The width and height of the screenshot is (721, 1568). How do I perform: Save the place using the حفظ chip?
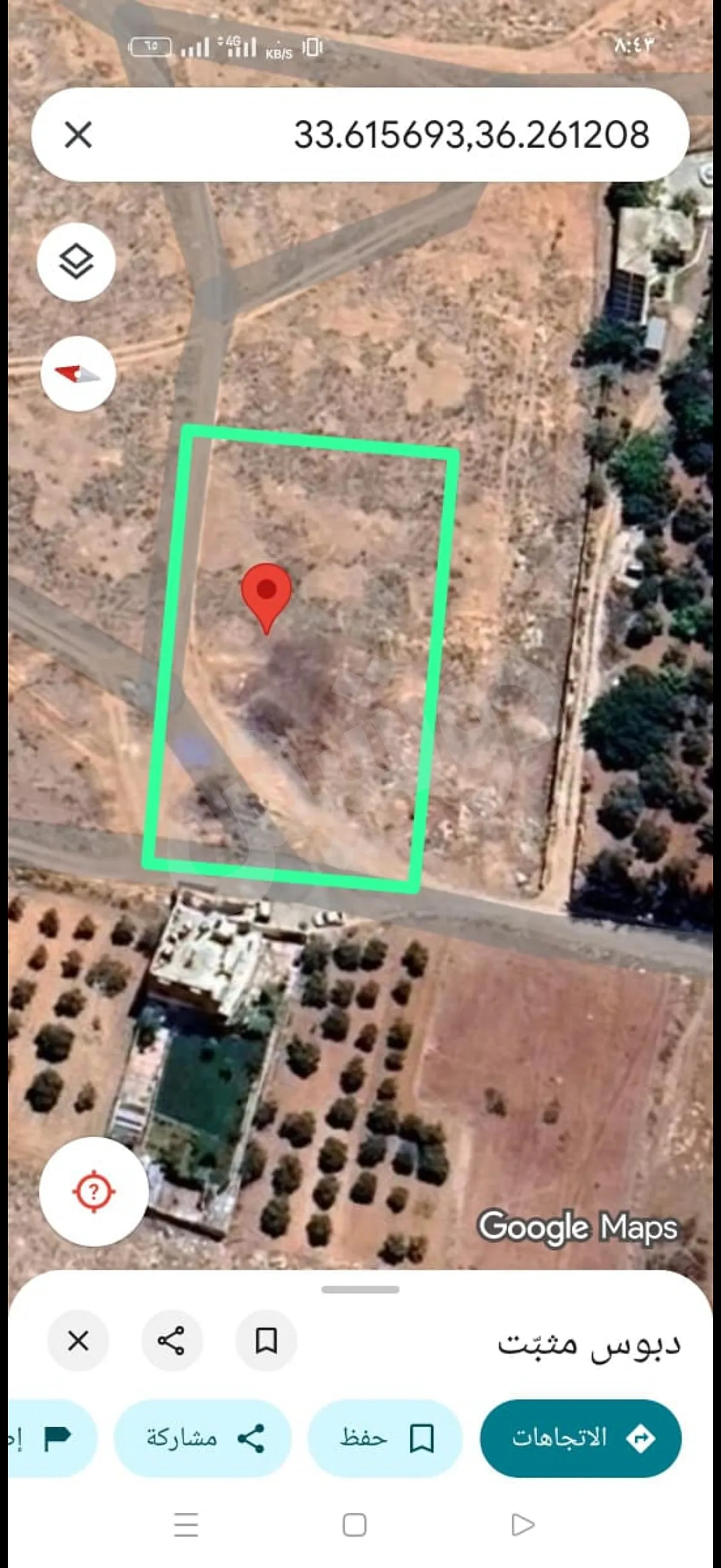tap(385, 1438)
